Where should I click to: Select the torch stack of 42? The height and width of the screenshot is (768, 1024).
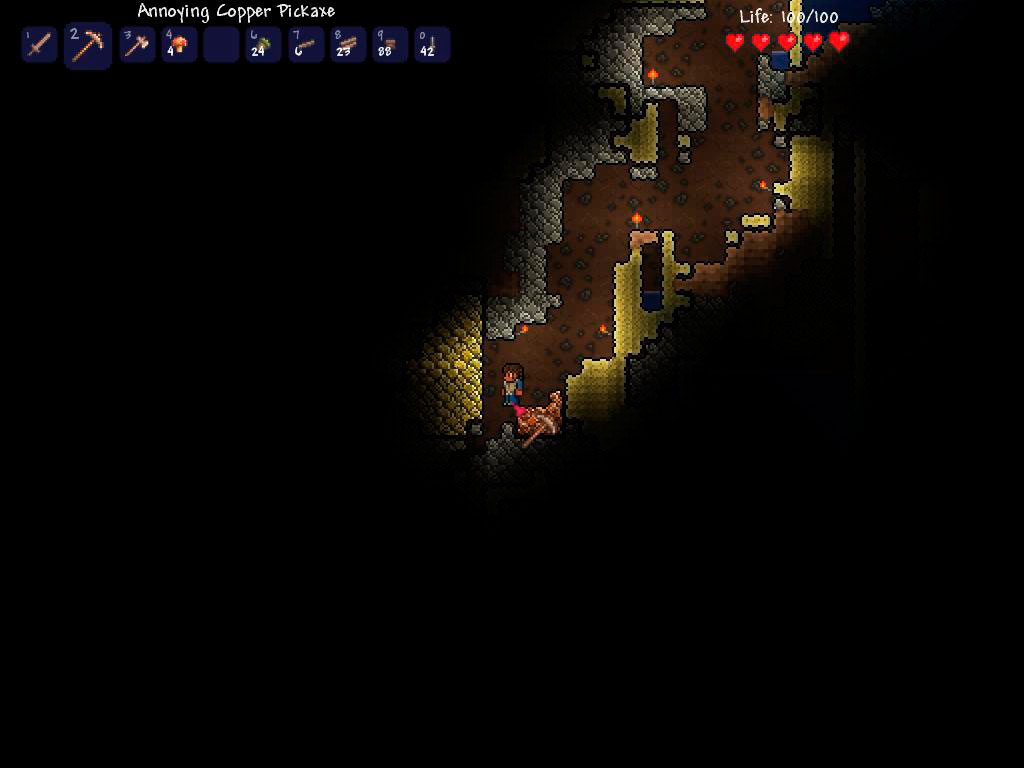point(432,45)
